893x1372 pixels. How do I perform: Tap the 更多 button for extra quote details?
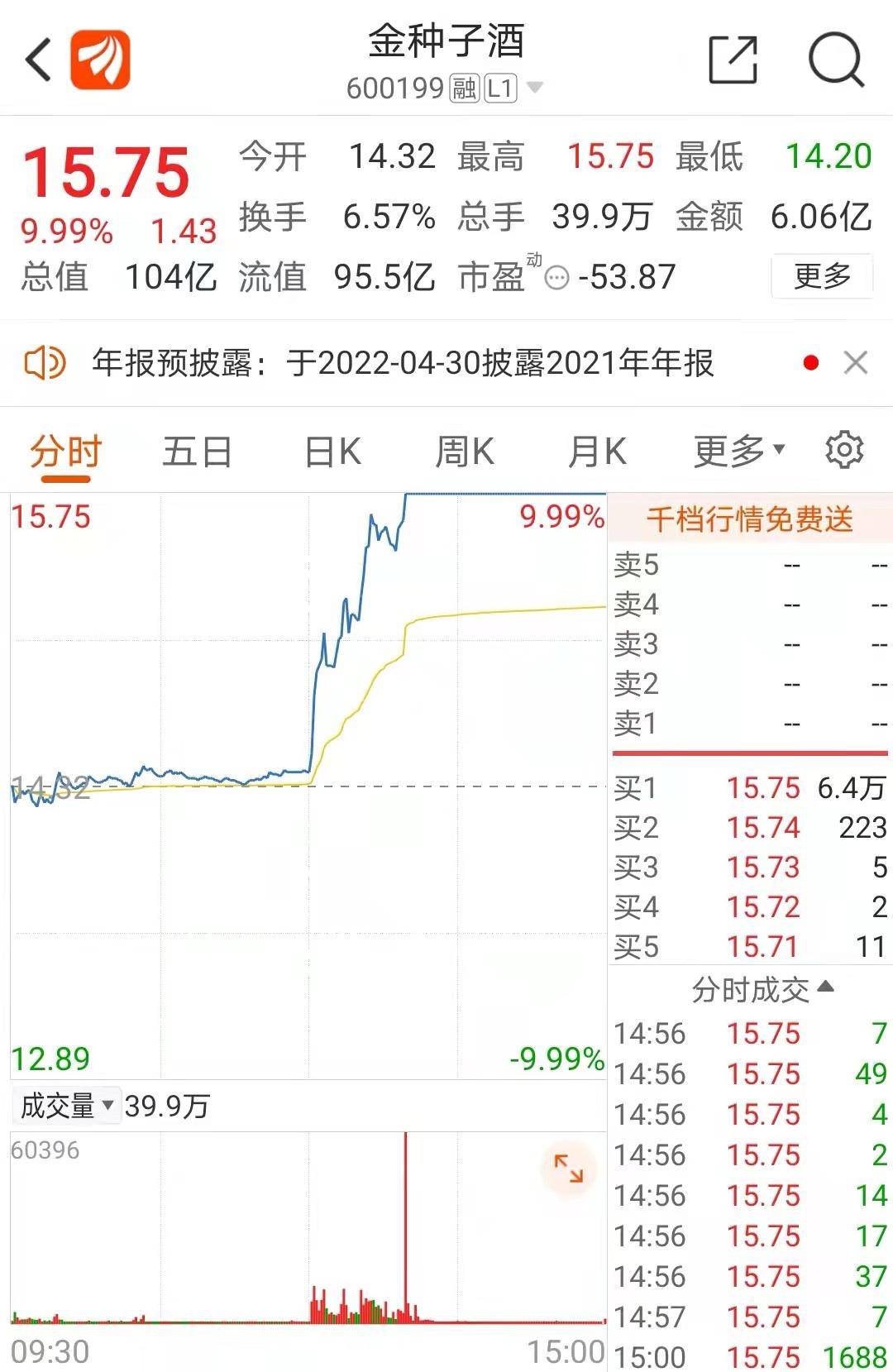(x=822, y=280)
